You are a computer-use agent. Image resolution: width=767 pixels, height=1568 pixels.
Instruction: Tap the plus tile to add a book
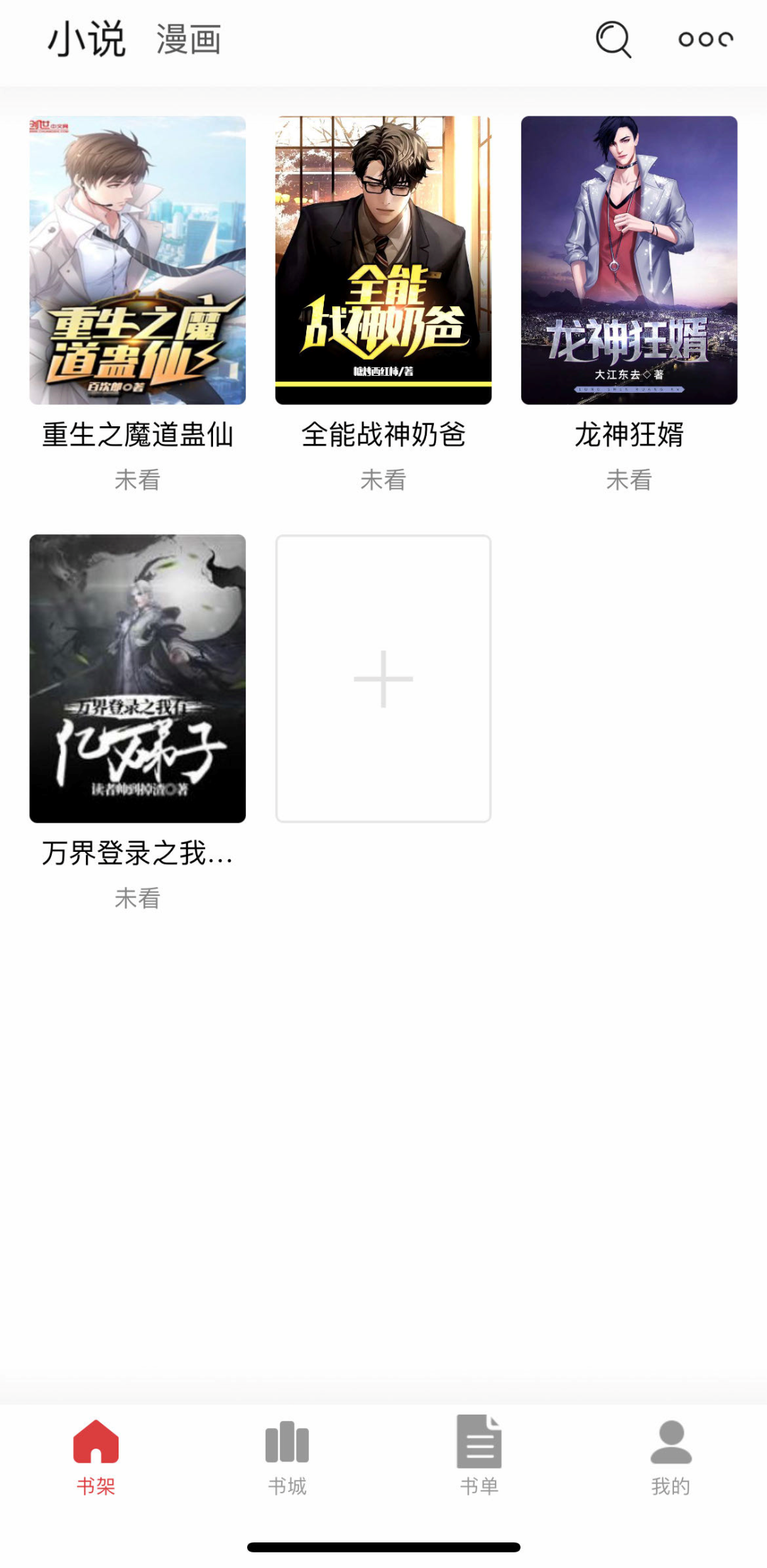pos(383,678)
